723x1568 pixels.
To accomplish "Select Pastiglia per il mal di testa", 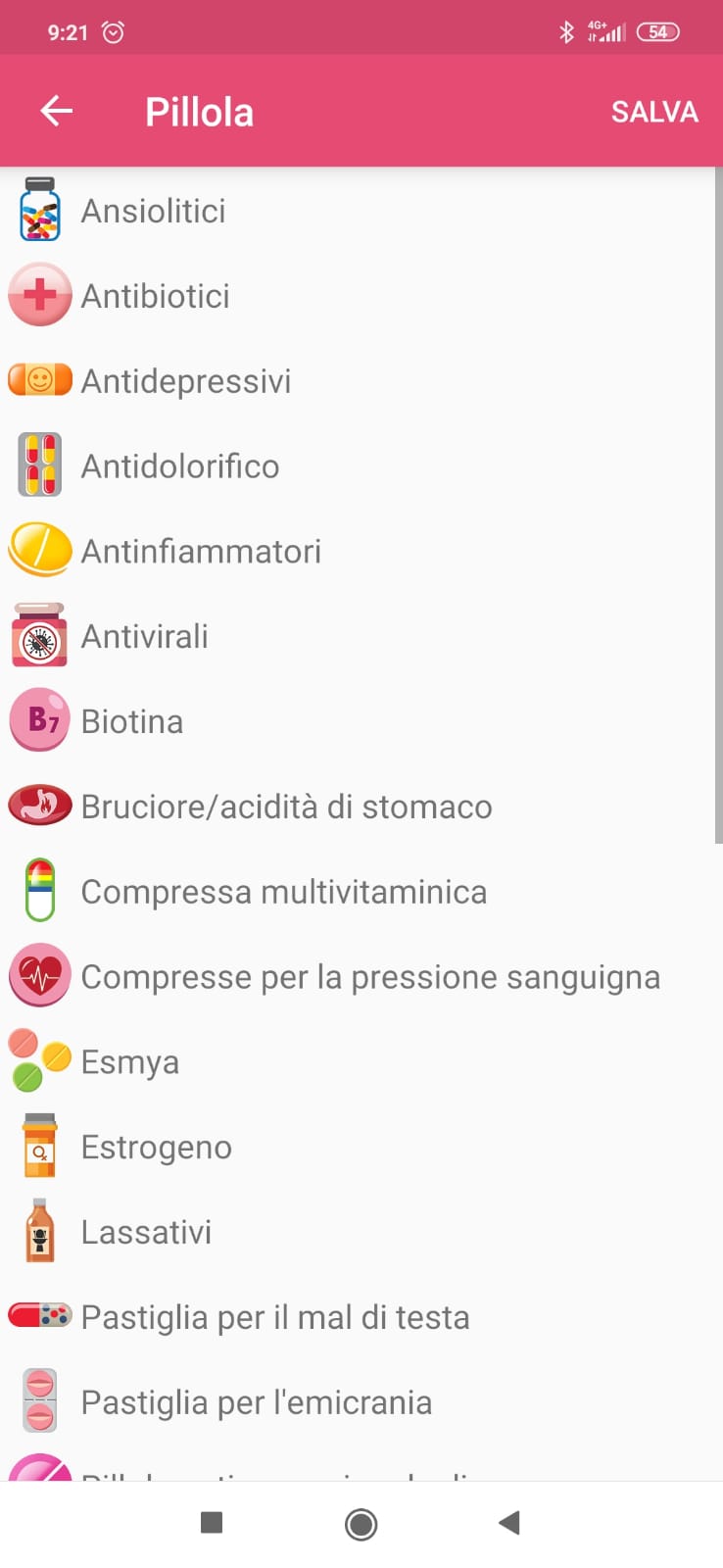I will 275,1318.
